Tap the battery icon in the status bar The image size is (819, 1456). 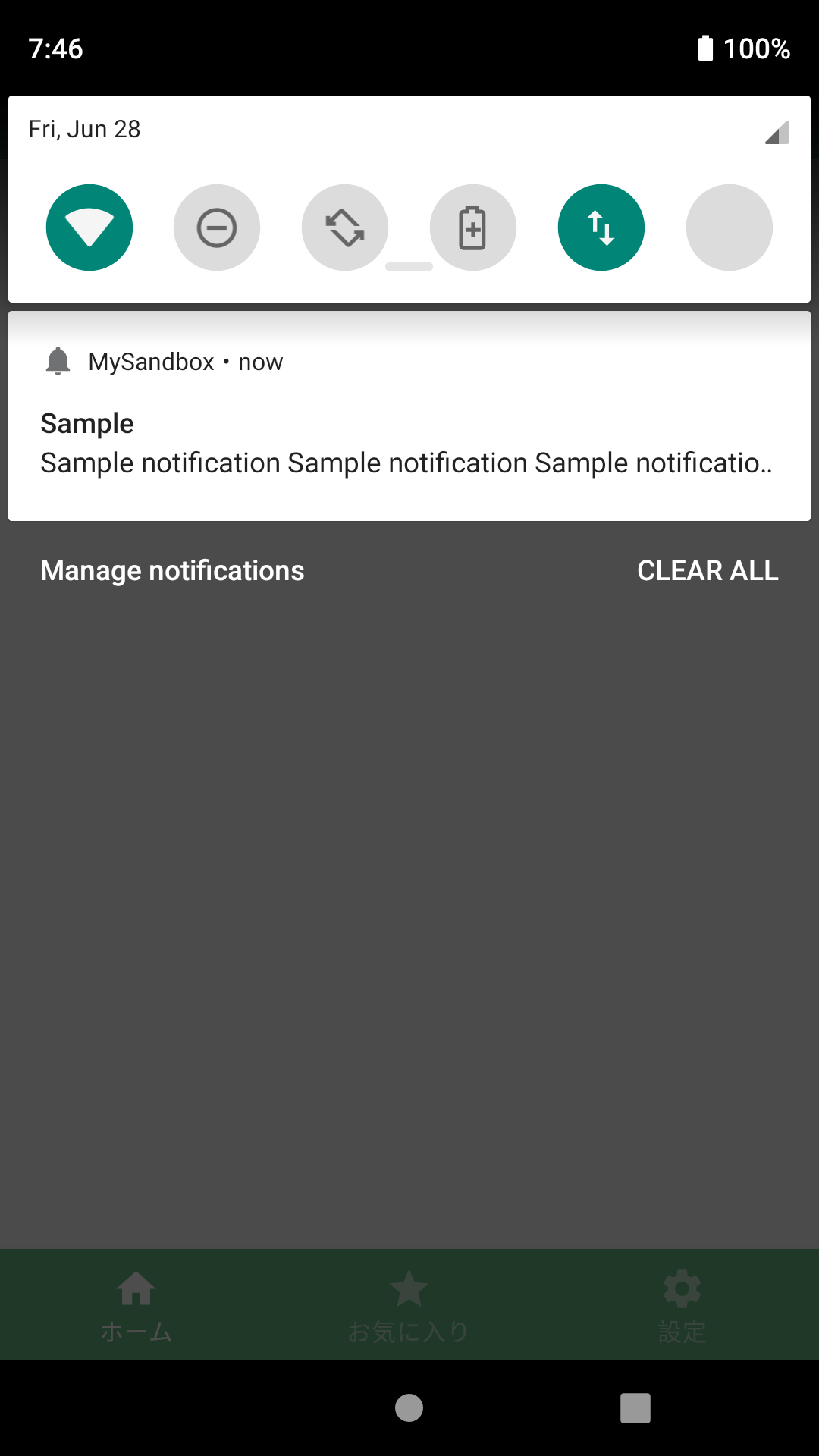(x=707, y=49)
